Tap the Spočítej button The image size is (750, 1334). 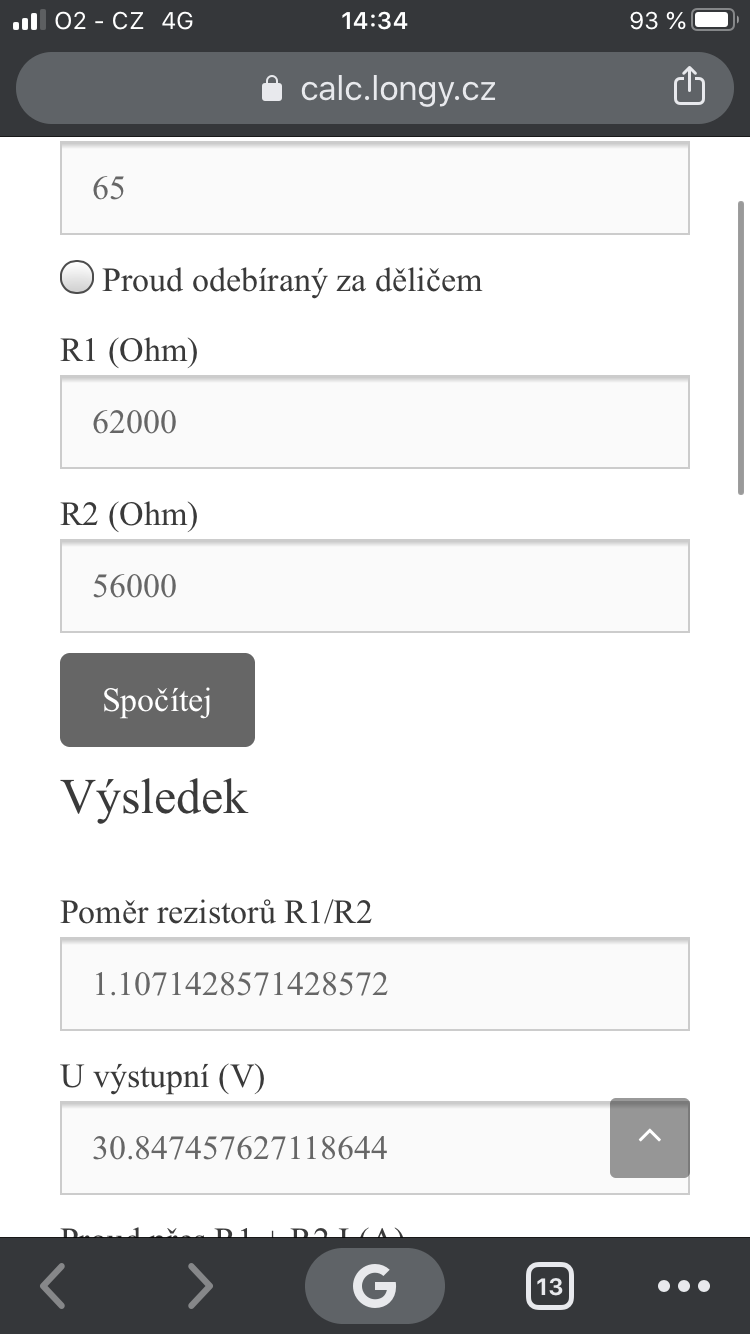pos(157,700)
